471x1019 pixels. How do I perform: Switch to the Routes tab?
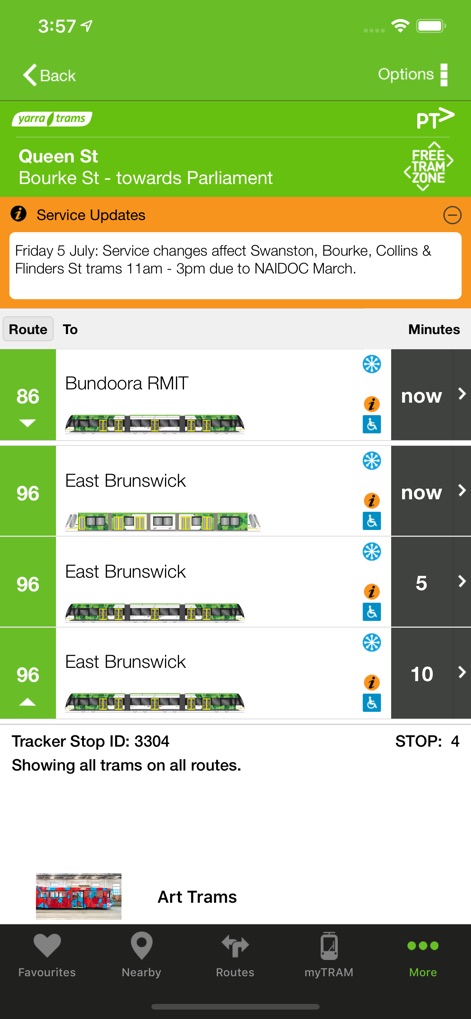(x=235, y=955)
